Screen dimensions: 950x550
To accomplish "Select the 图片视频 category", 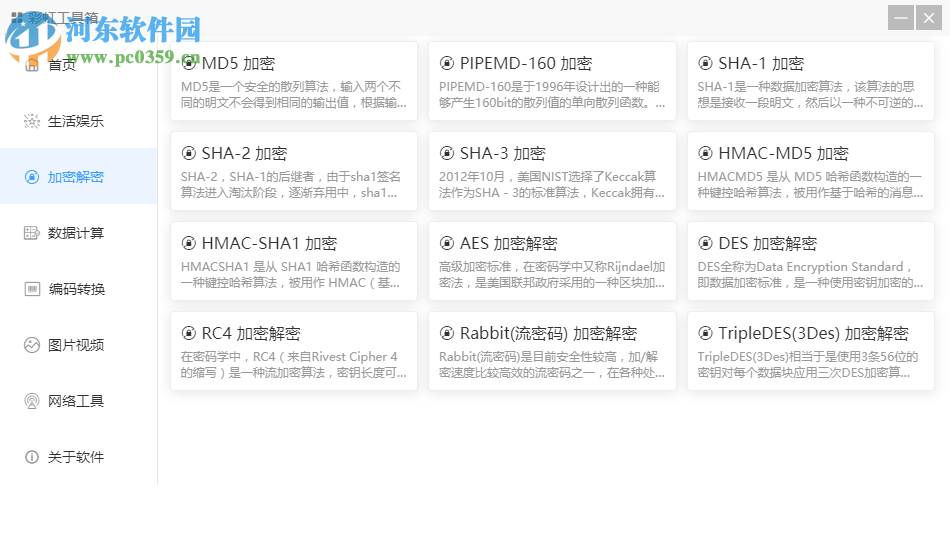I will click(x=75, y=345).
